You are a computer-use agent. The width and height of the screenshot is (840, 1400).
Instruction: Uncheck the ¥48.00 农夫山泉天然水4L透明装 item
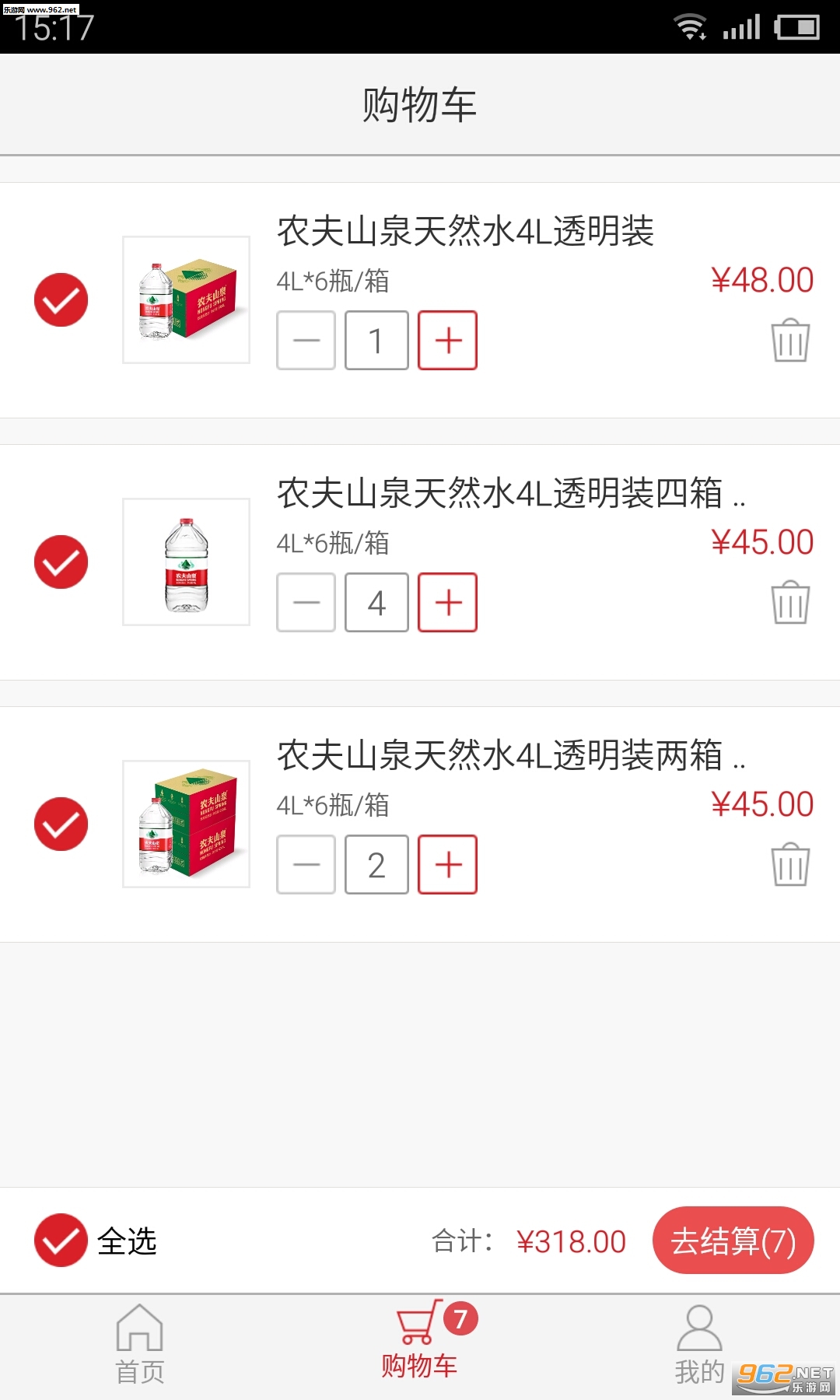[61, 300]
